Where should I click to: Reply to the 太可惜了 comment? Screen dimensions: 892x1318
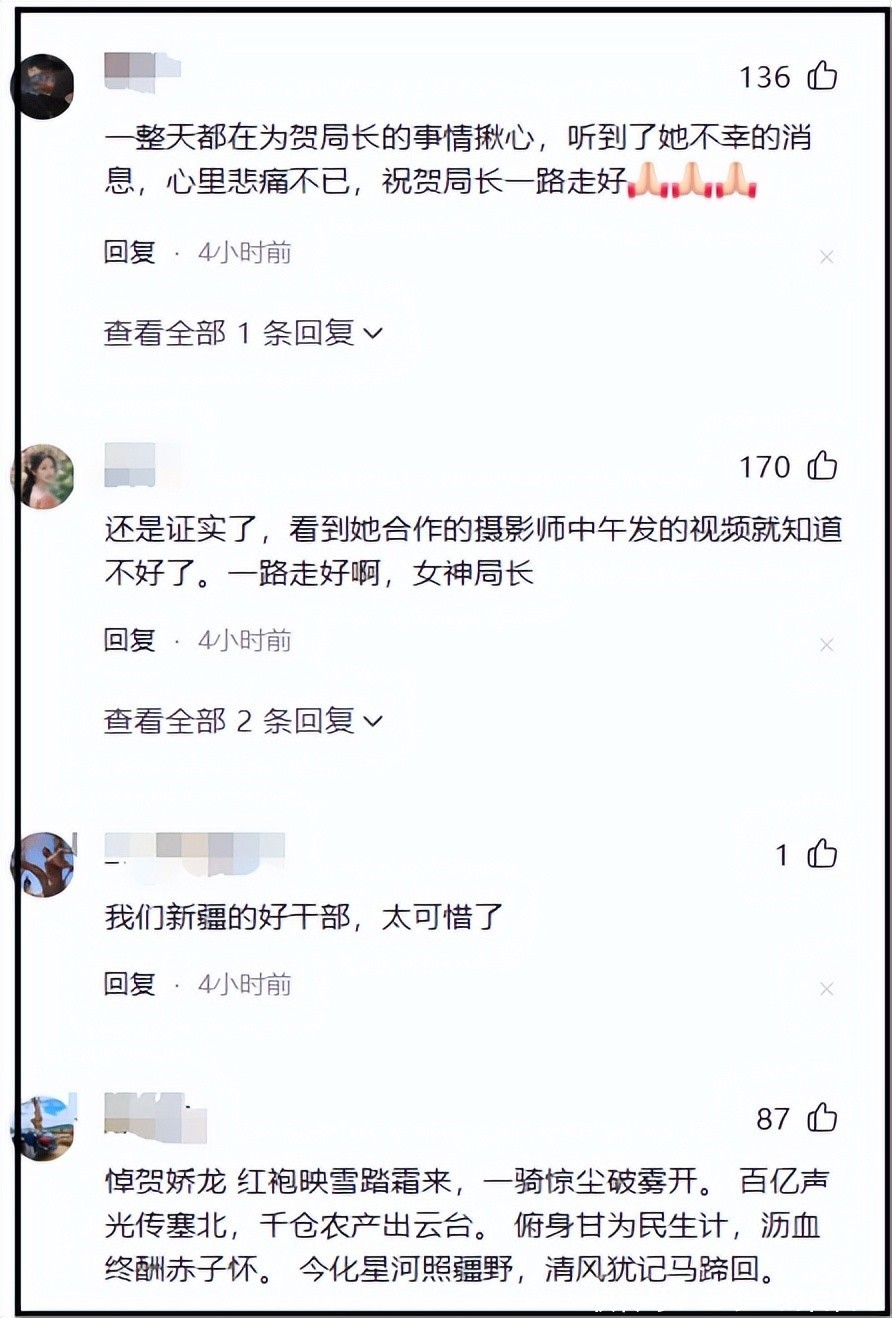click(130, 984)
